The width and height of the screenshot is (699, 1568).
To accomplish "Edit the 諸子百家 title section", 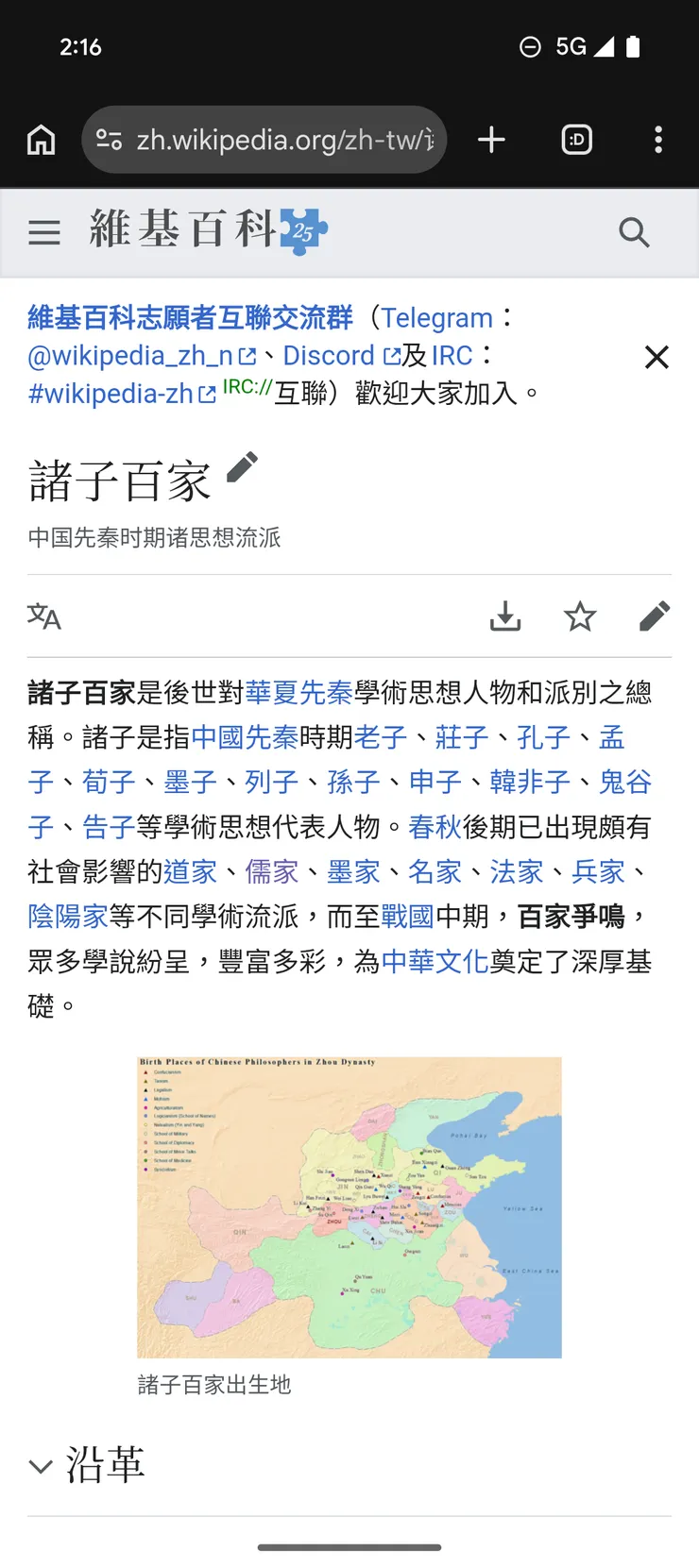I will tap(243, 467).
